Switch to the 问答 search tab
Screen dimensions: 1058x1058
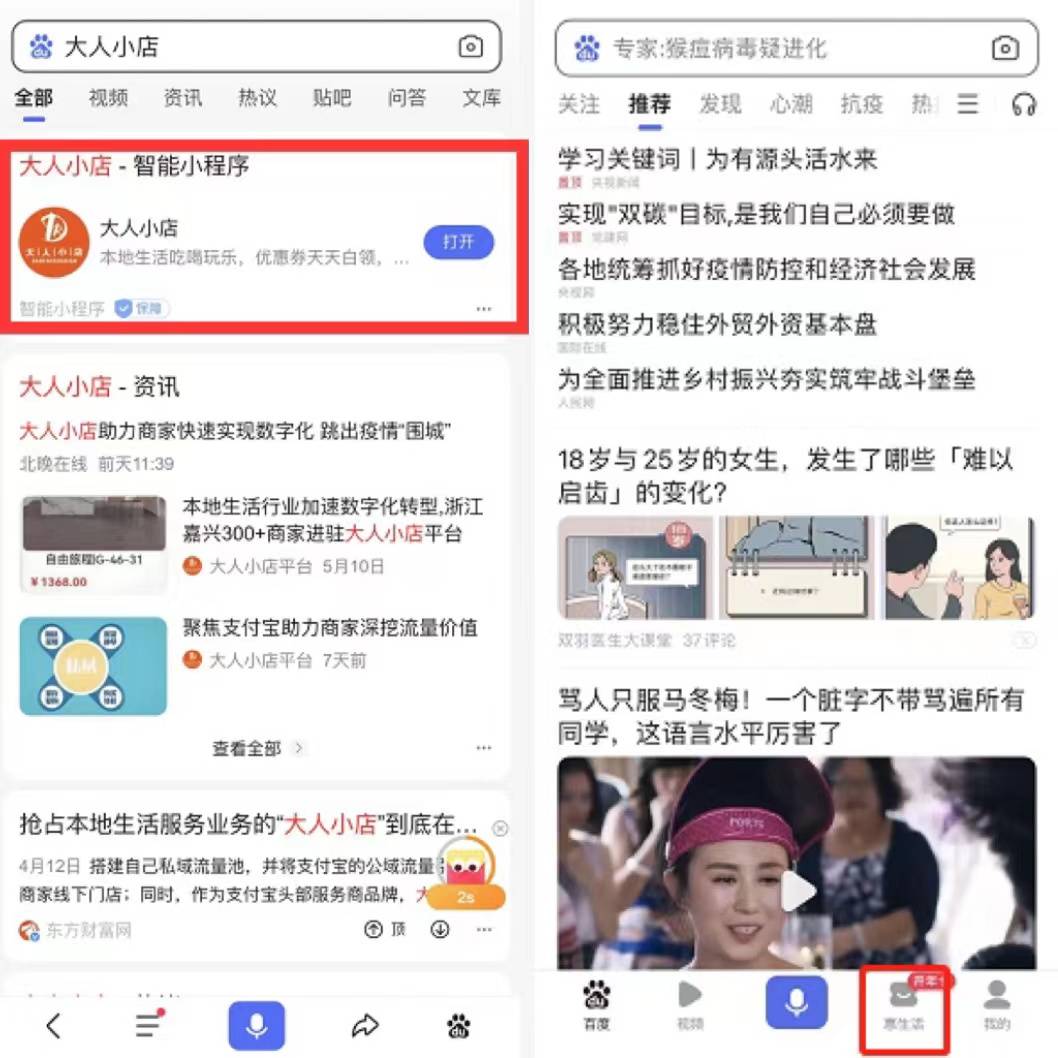tap(407, 98)
